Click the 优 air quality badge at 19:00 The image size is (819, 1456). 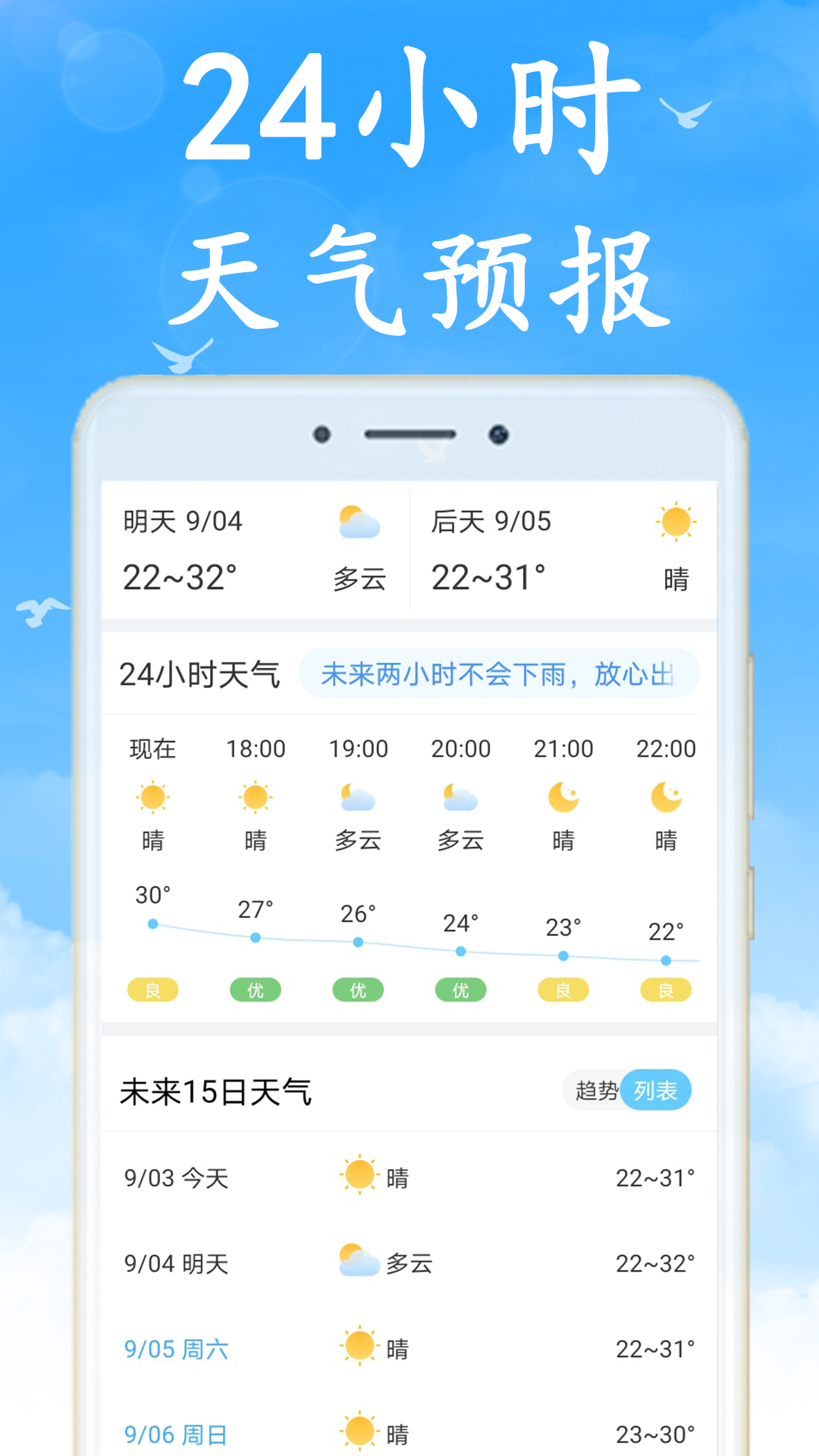tap(358, 990)
